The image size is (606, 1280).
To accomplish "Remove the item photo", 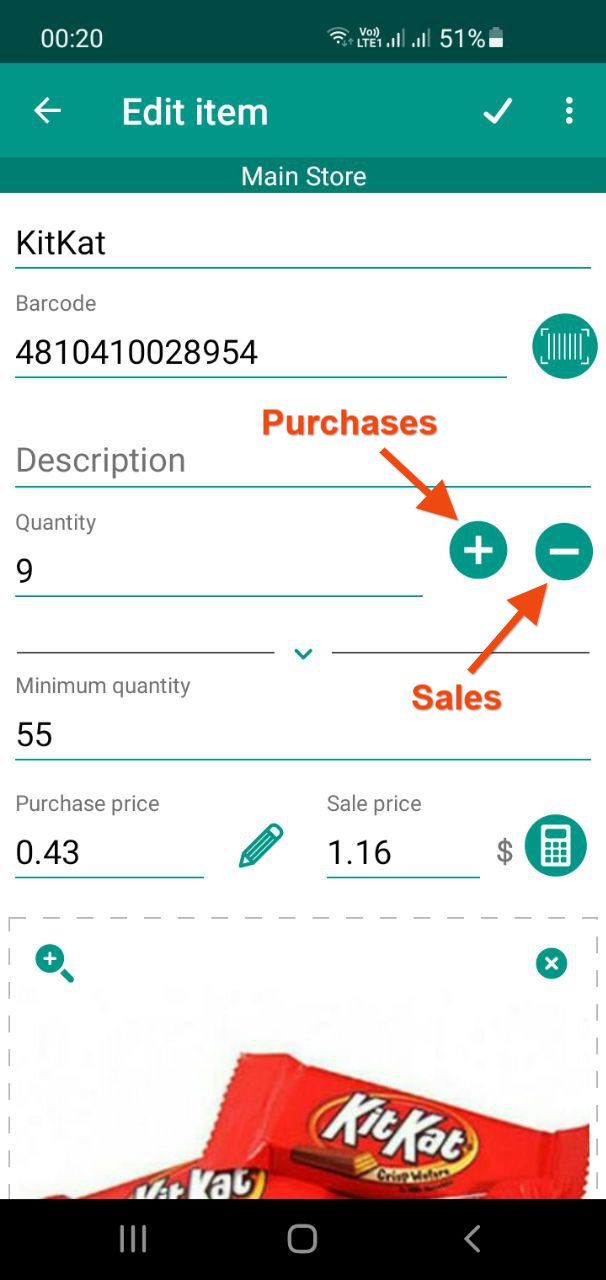I will 551,963.
